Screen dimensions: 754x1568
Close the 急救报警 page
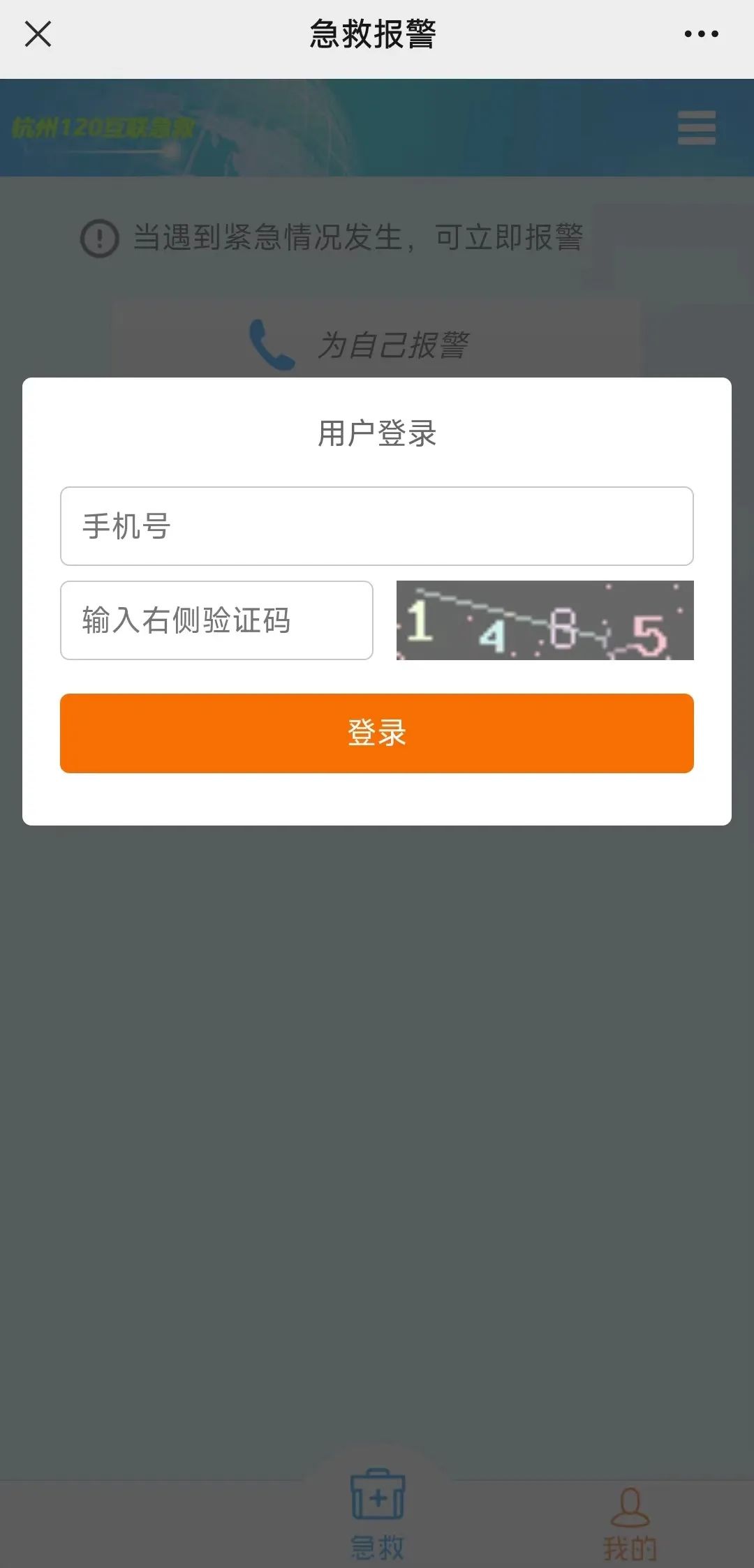coord(38,33)
